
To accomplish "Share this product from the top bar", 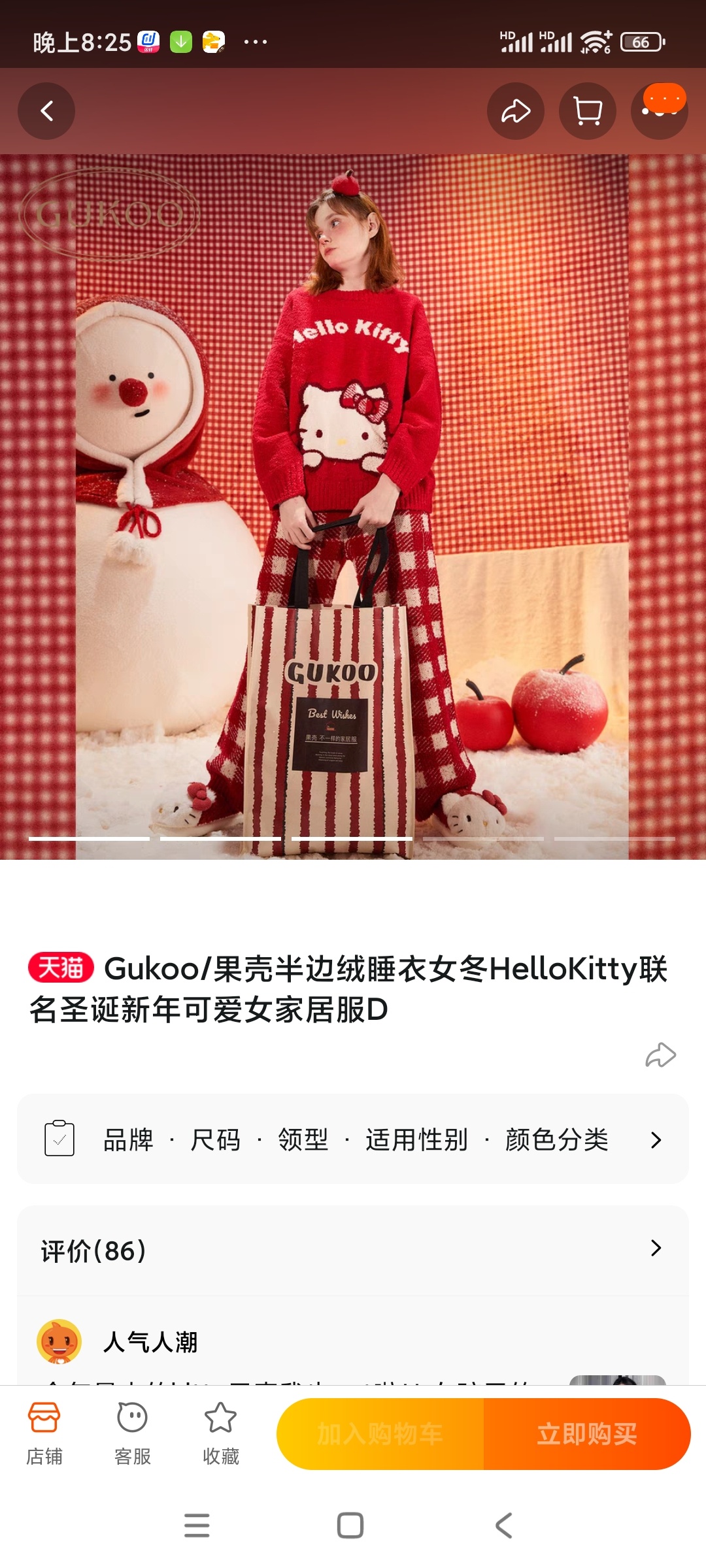I will pyautogui.click(x=515, y=111).
